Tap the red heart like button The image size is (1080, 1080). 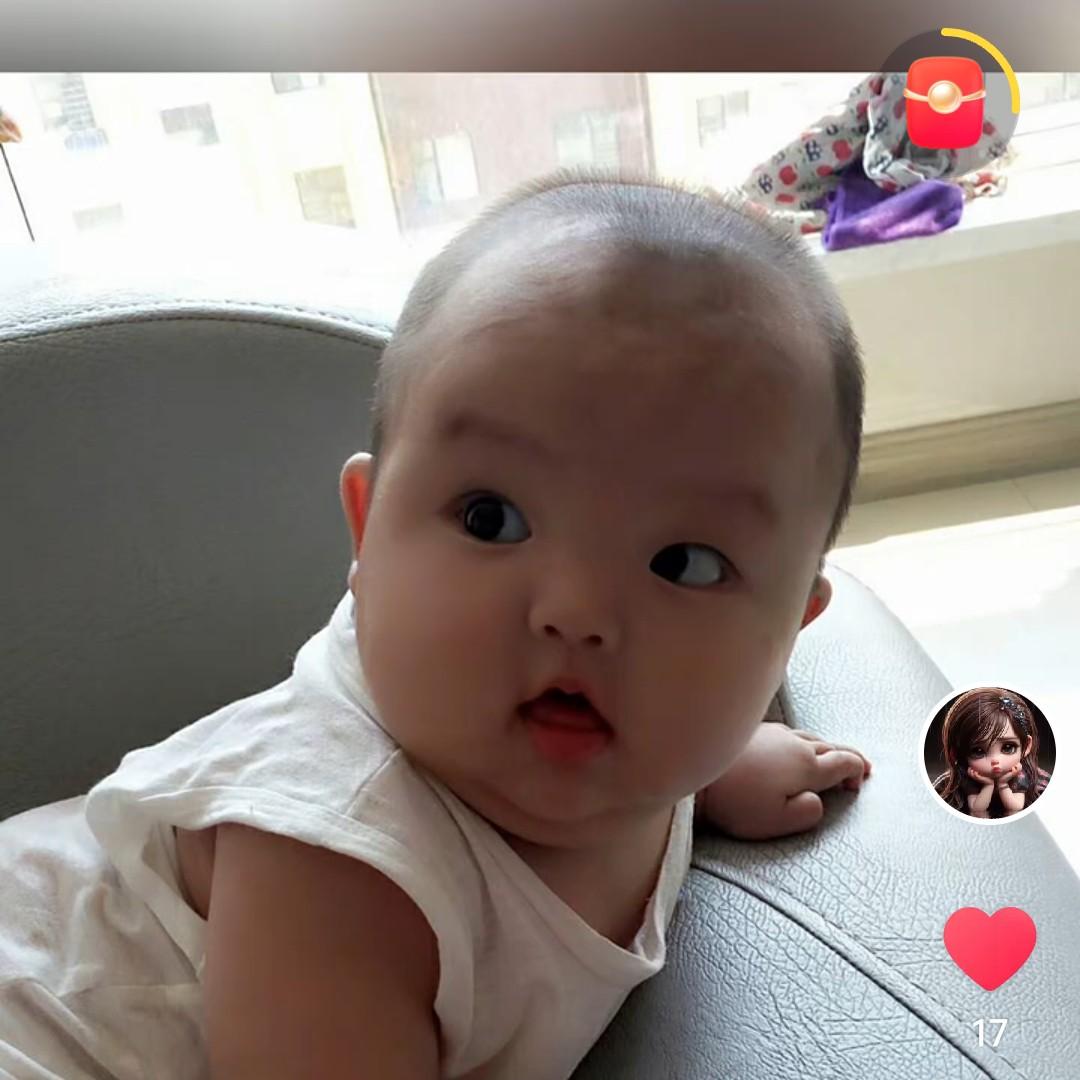pyautogui.click(x=990, y=948)
